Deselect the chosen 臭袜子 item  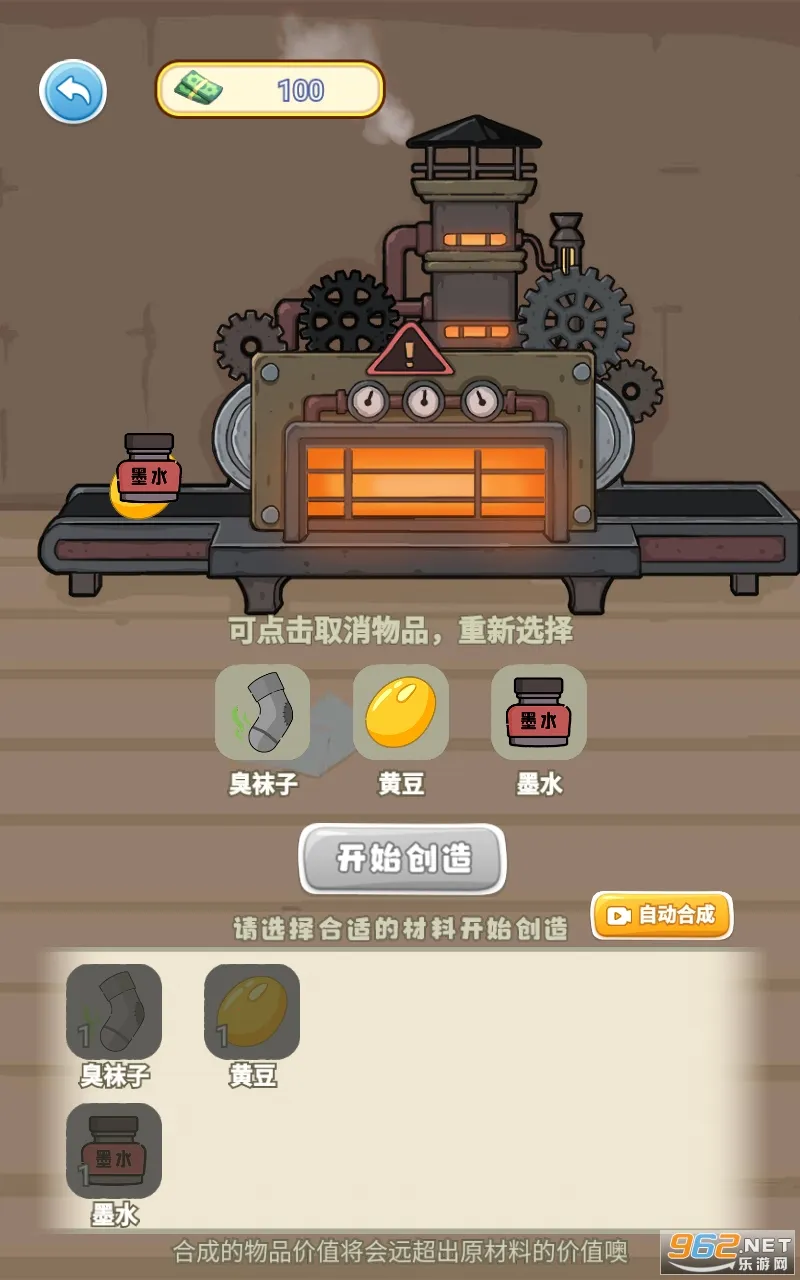(262, 712)
